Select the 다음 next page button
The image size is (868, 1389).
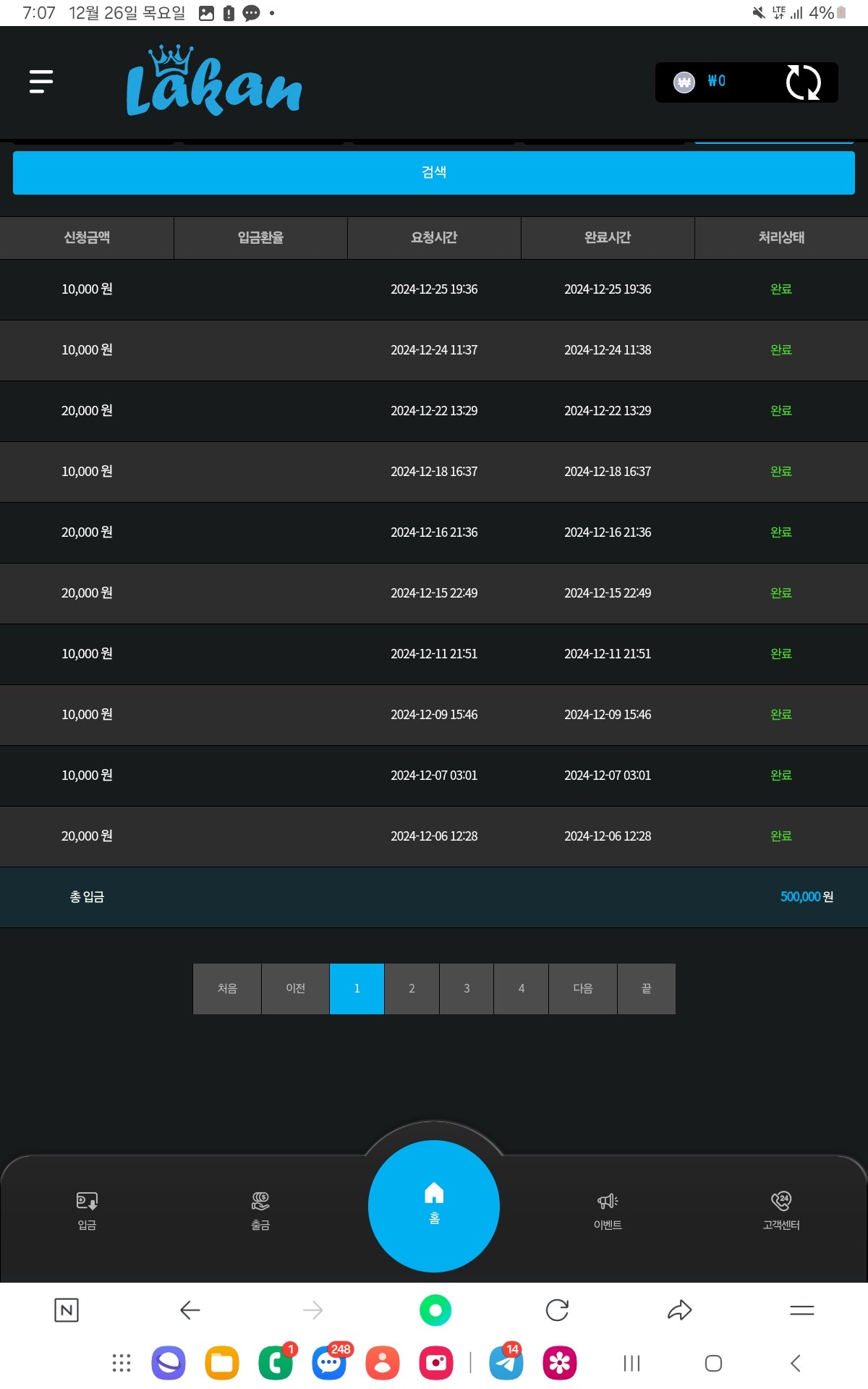pos(583,988)
